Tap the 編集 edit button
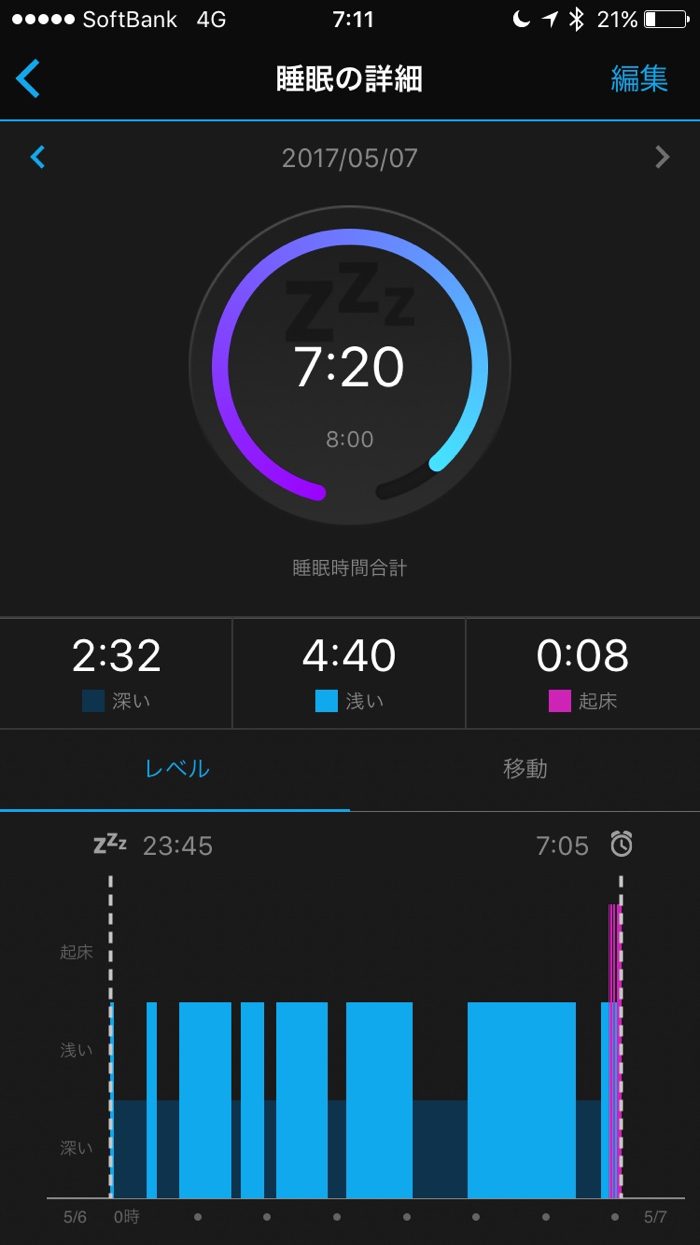Image resolution: width=700 pixels, height=1245 pixels. tap(639, 79)
